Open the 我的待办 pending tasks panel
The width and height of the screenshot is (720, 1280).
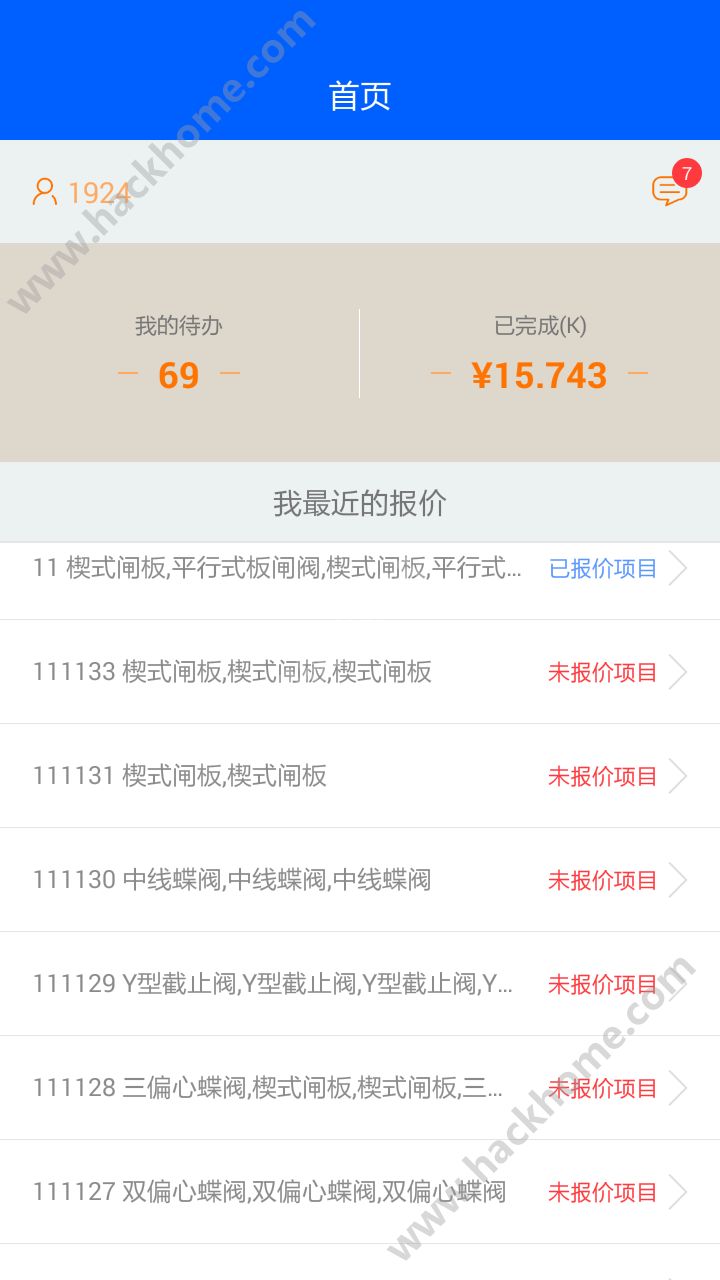[179, 353]
